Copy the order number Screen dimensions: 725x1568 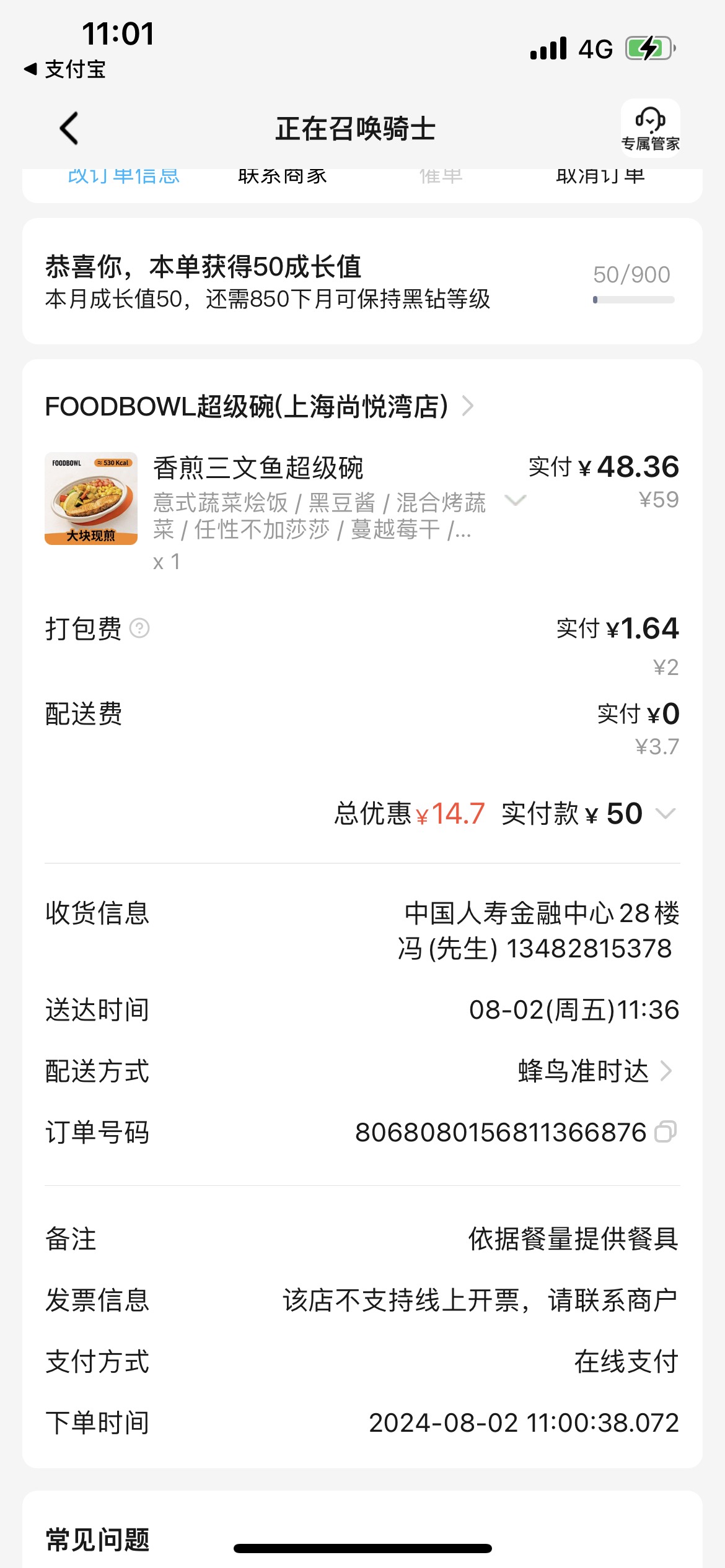pyautogui.click(x=665, y=1131)
